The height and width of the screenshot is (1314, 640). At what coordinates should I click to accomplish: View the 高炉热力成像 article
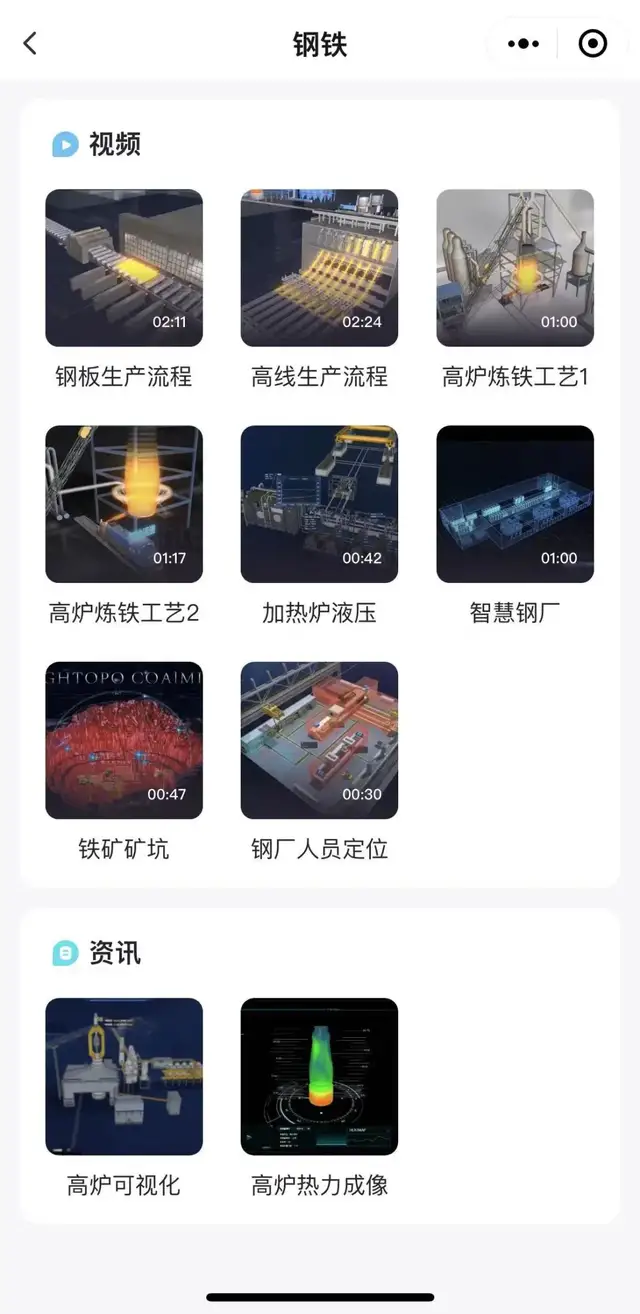tap(319, 1076)
